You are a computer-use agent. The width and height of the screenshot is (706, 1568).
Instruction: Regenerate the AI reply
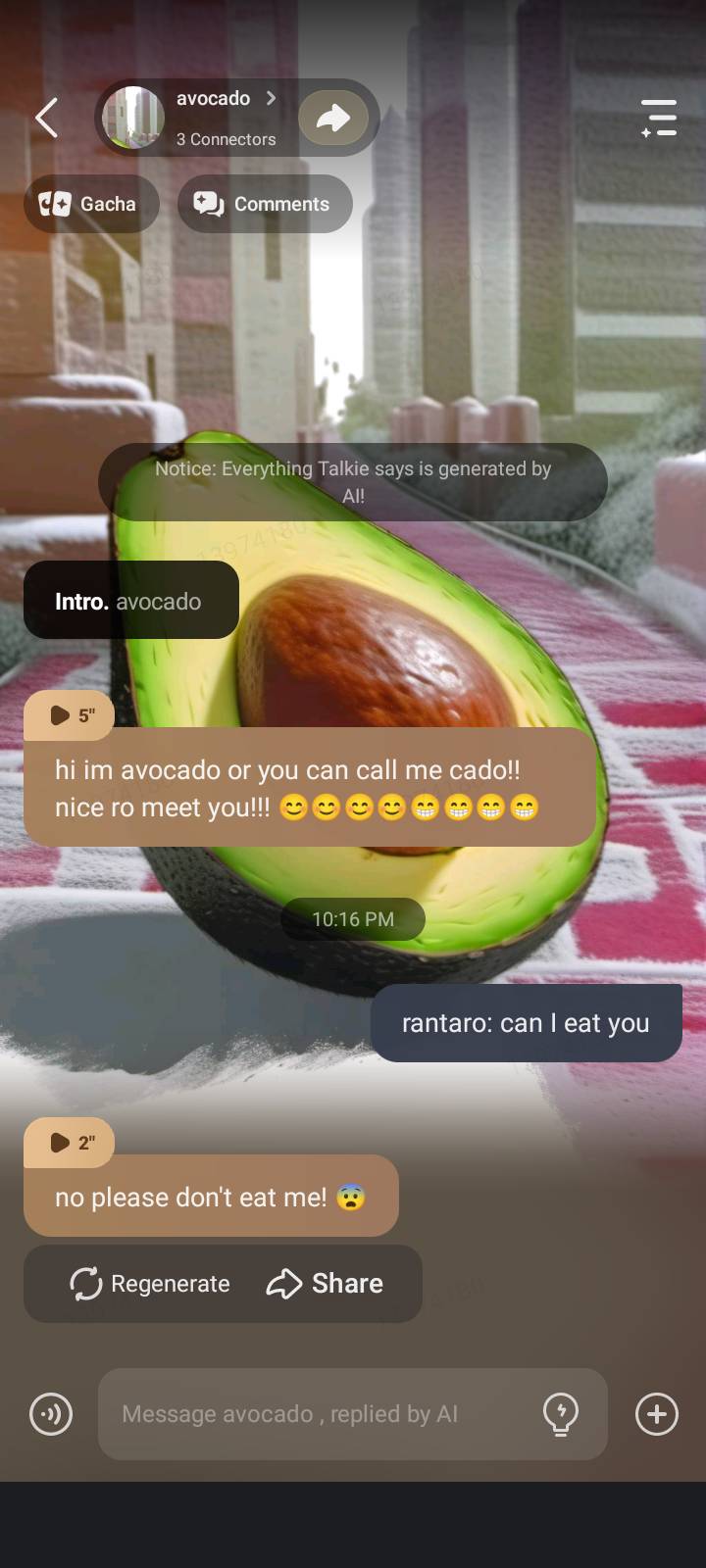[x=150, y=1284]
